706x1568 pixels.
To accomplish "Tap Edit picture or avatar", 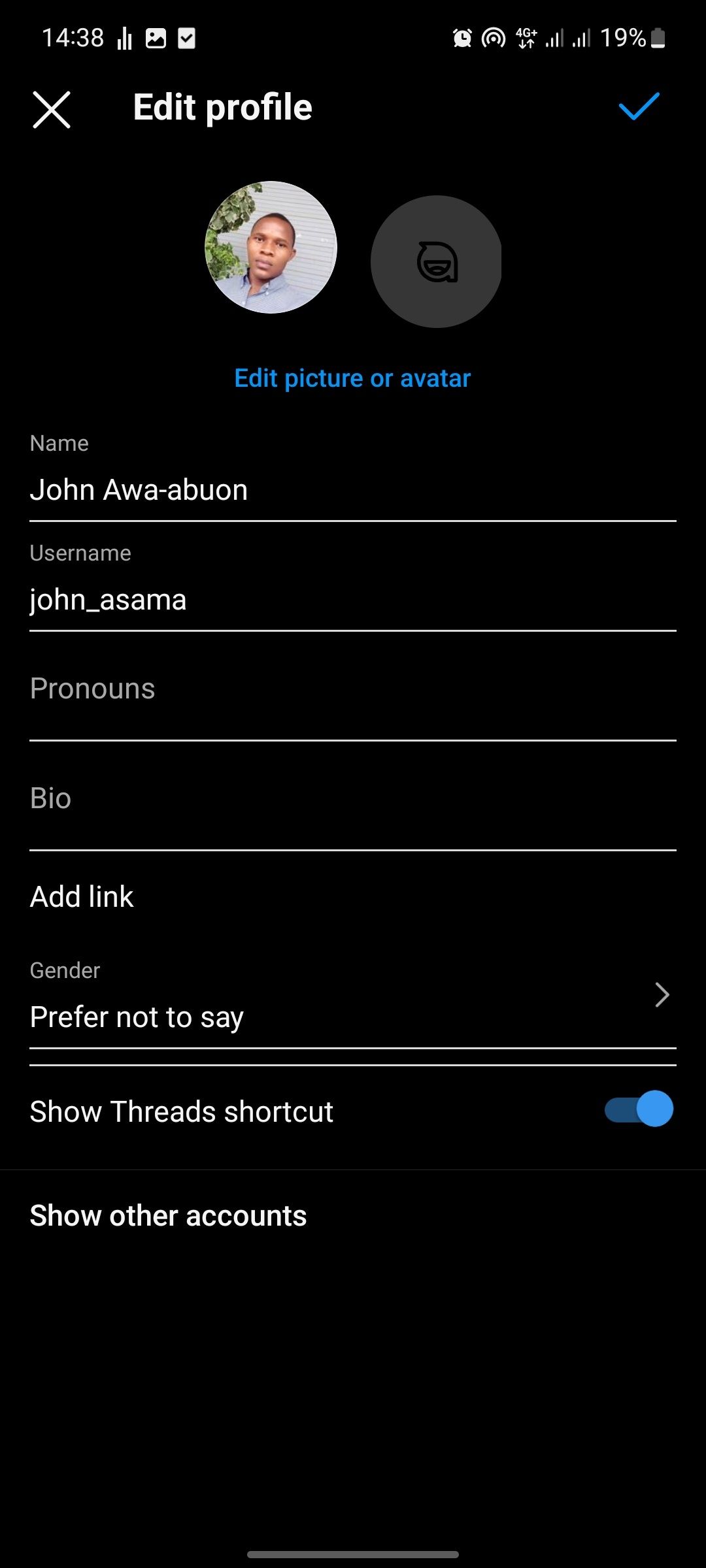I will click(352, 378).
